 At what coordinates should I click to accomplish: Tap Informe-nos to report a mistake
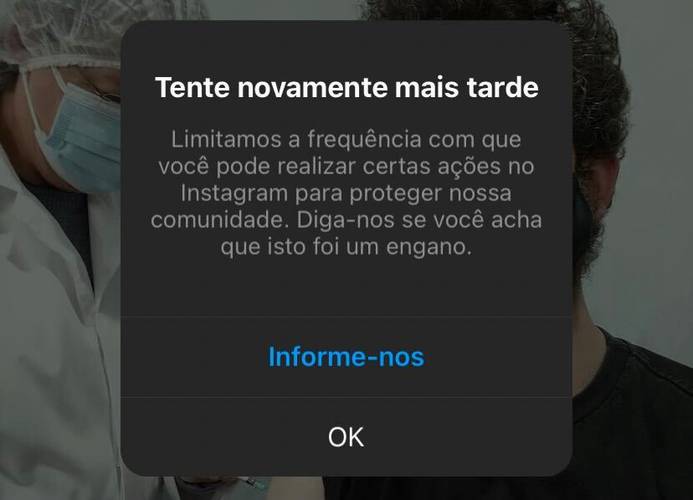coord(346,357)
